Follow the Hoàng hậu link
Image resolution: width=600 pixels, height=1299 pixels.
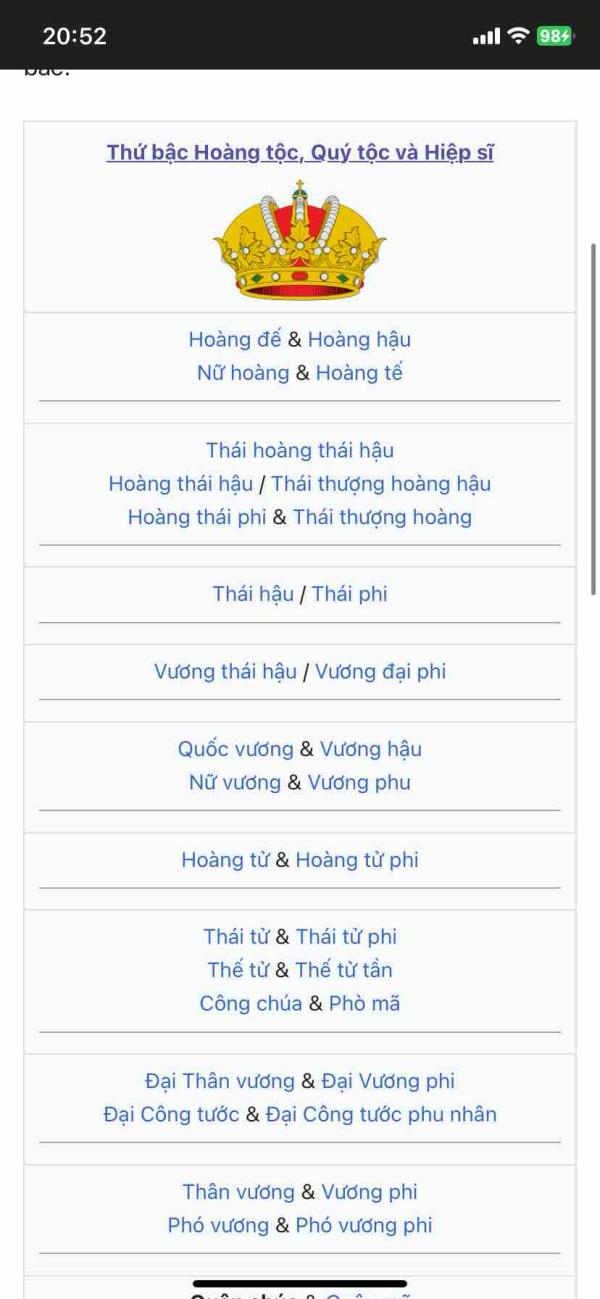pyautogui.click(x=359, y=340)
